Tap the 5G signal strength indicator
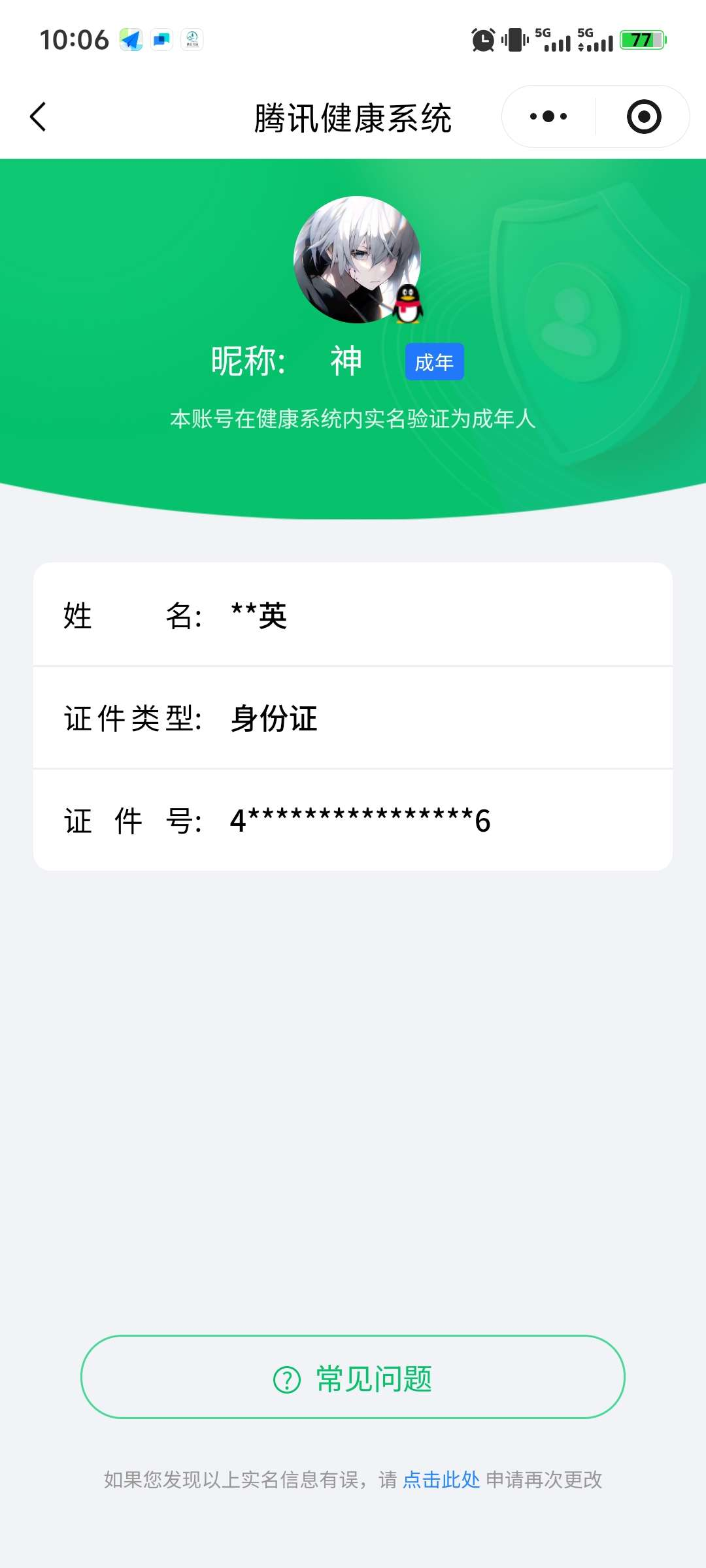 [x=552, y=40]
